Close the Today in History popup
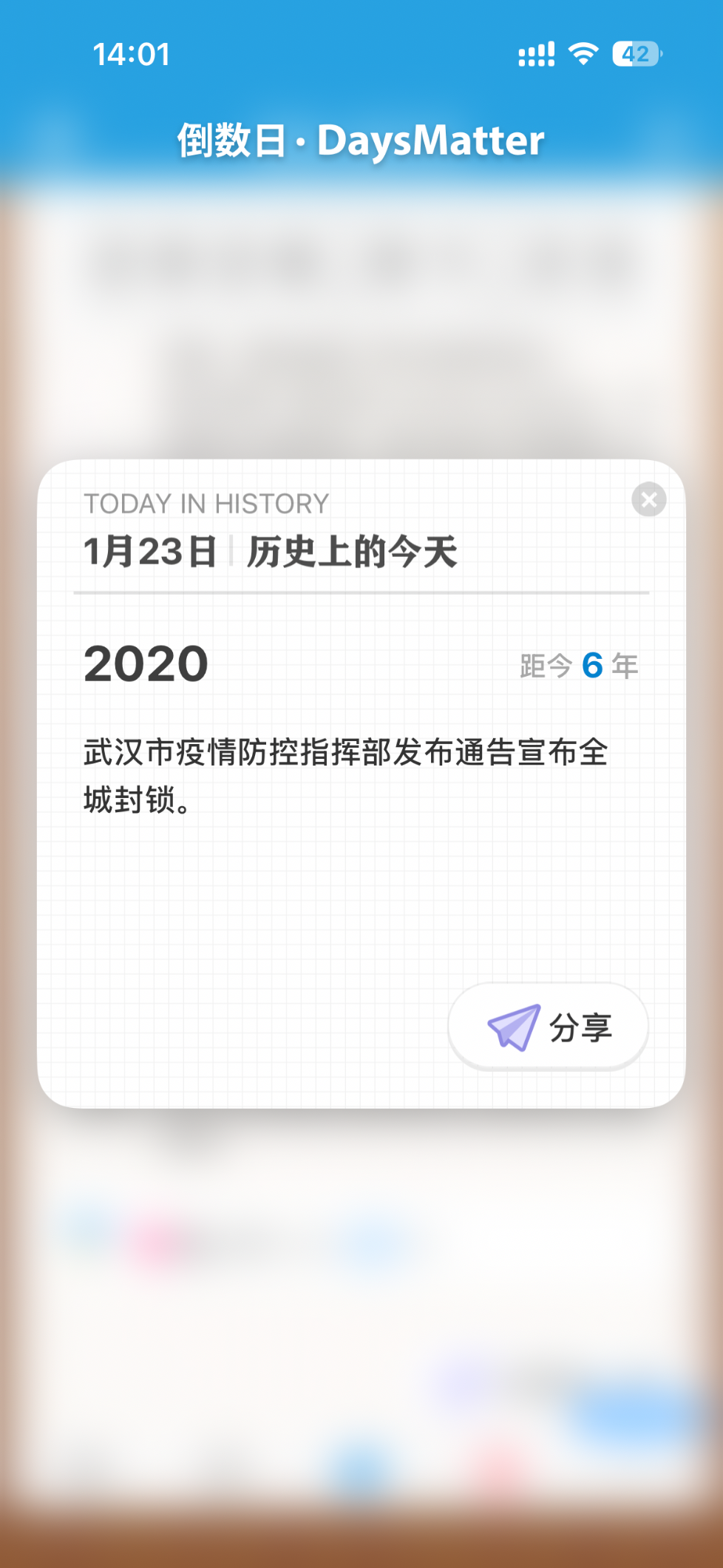 648,500
